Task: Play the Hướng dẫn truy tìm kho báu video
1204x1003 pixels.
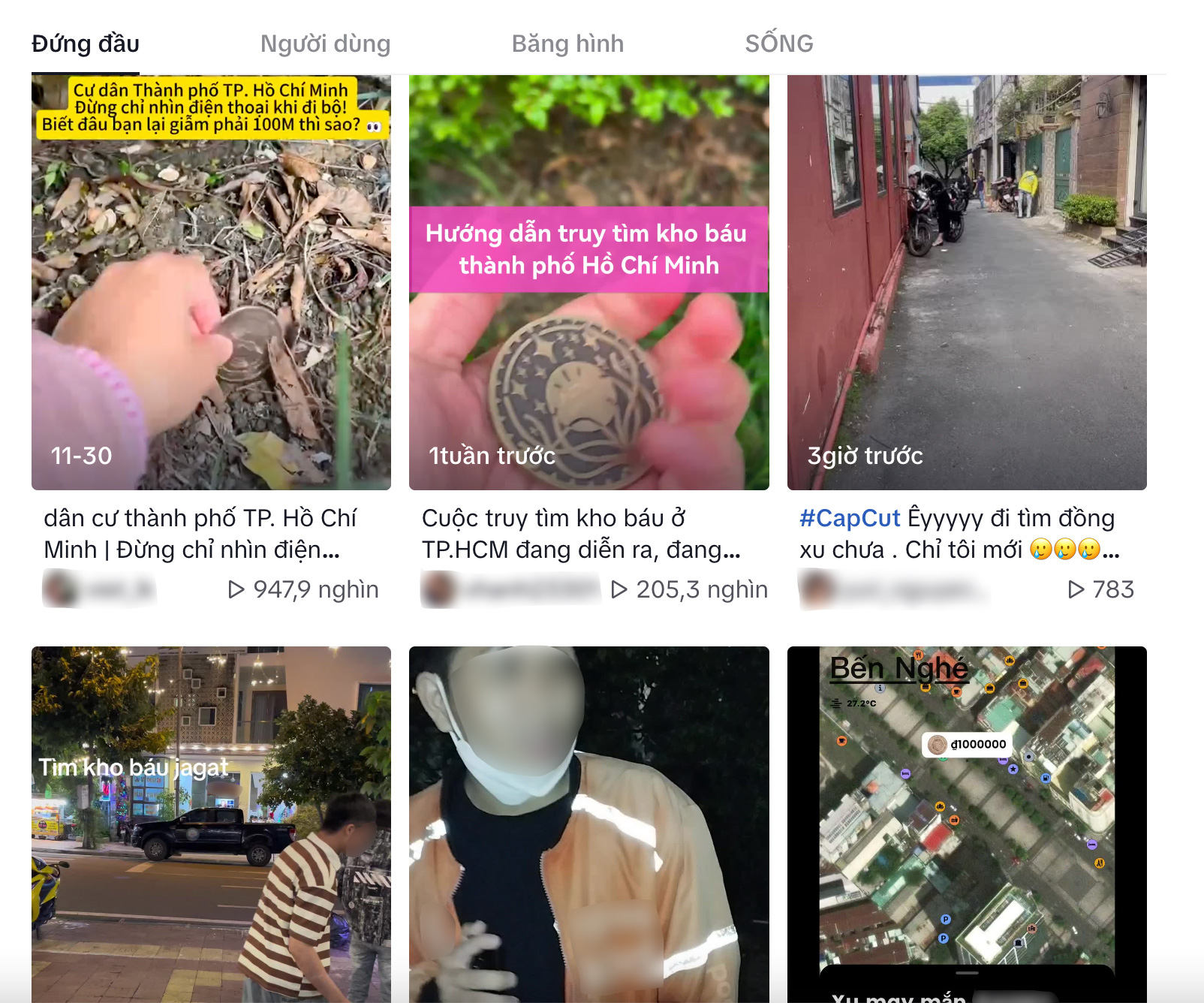Action: [588, 282]
